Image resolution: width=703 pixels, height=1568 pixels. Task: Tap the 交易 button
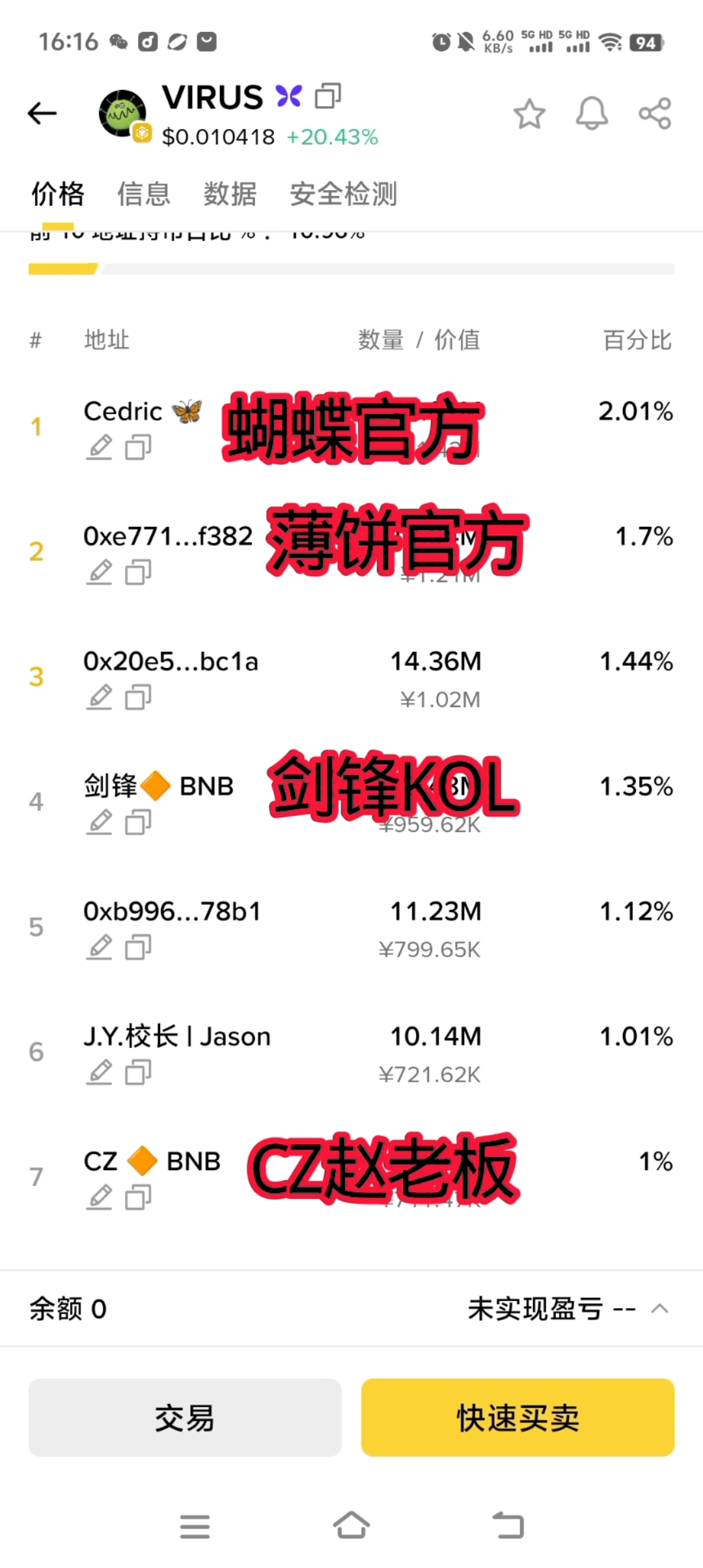[x=185, y=1418]
